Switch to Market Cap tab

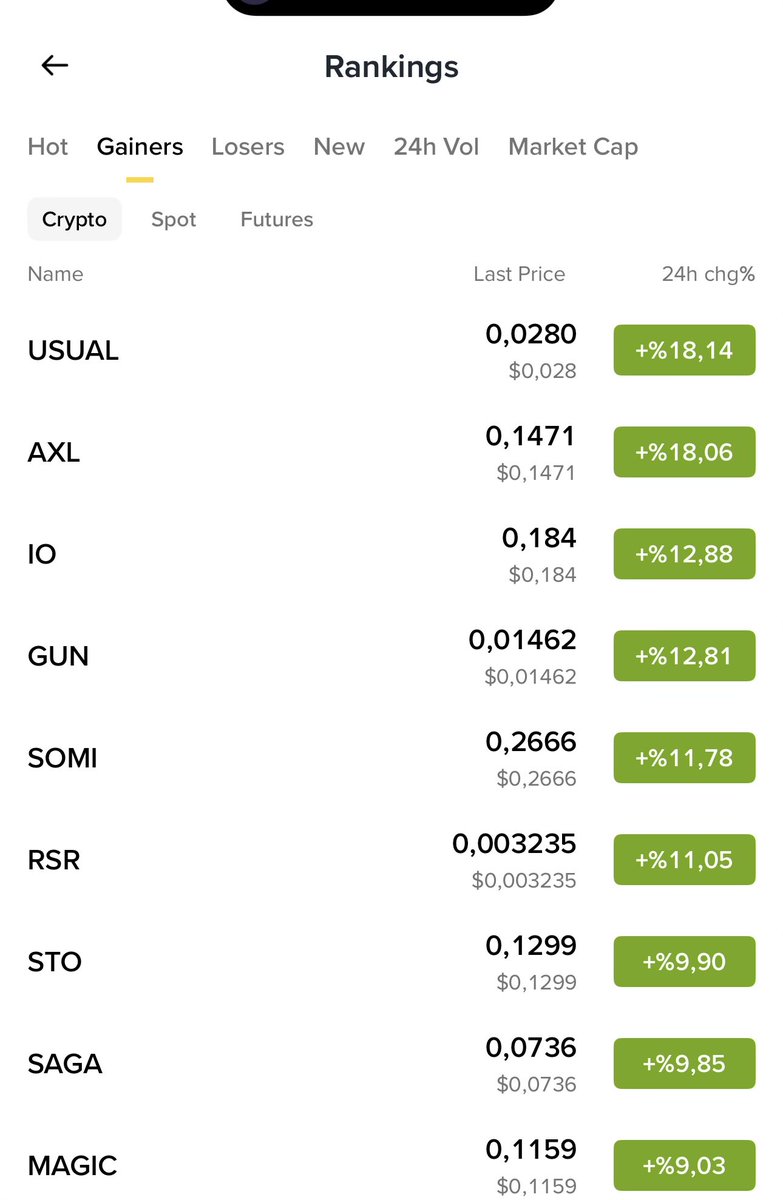coord(573,147)
